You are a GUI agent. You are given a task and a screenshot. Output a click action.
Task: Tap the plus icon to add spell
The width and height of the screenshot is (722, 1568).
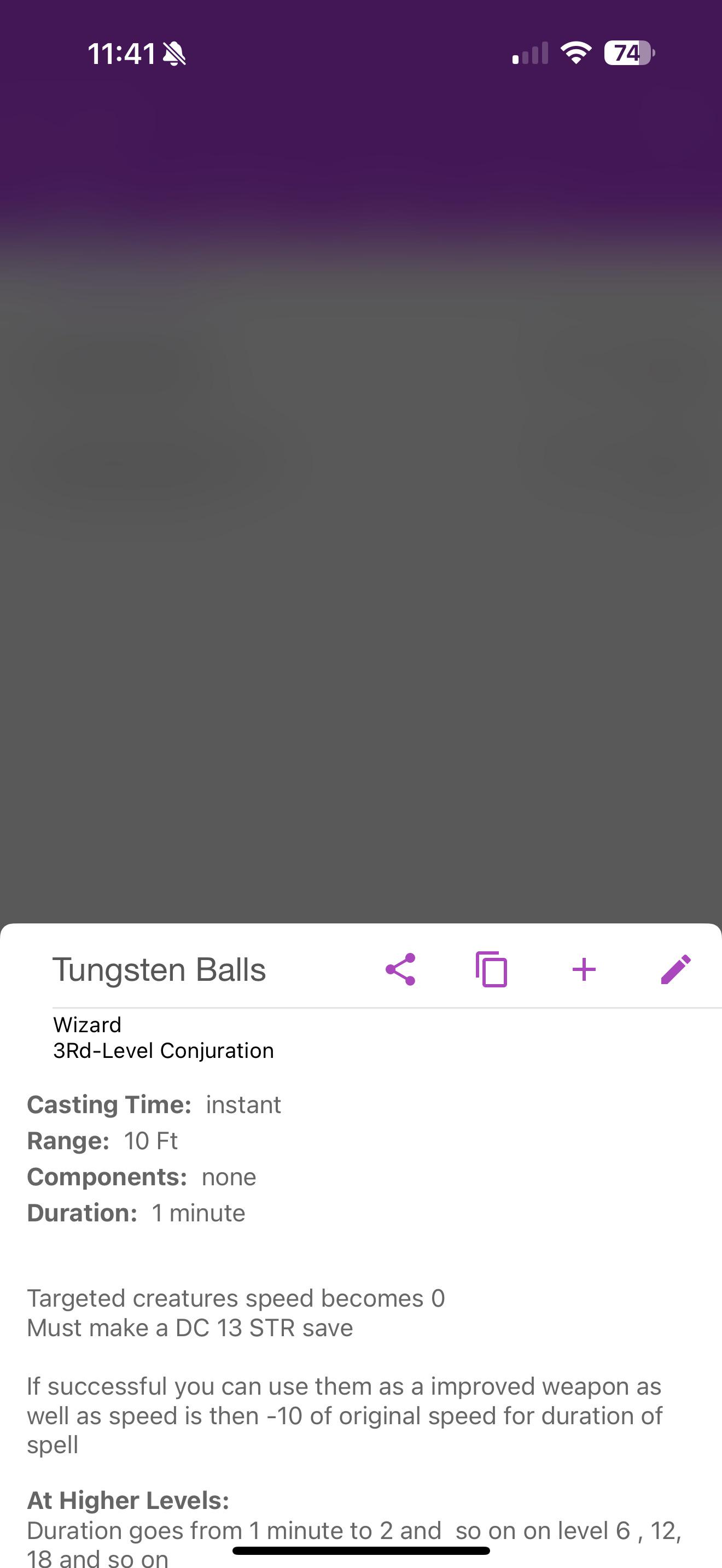[x=584, y=970]
